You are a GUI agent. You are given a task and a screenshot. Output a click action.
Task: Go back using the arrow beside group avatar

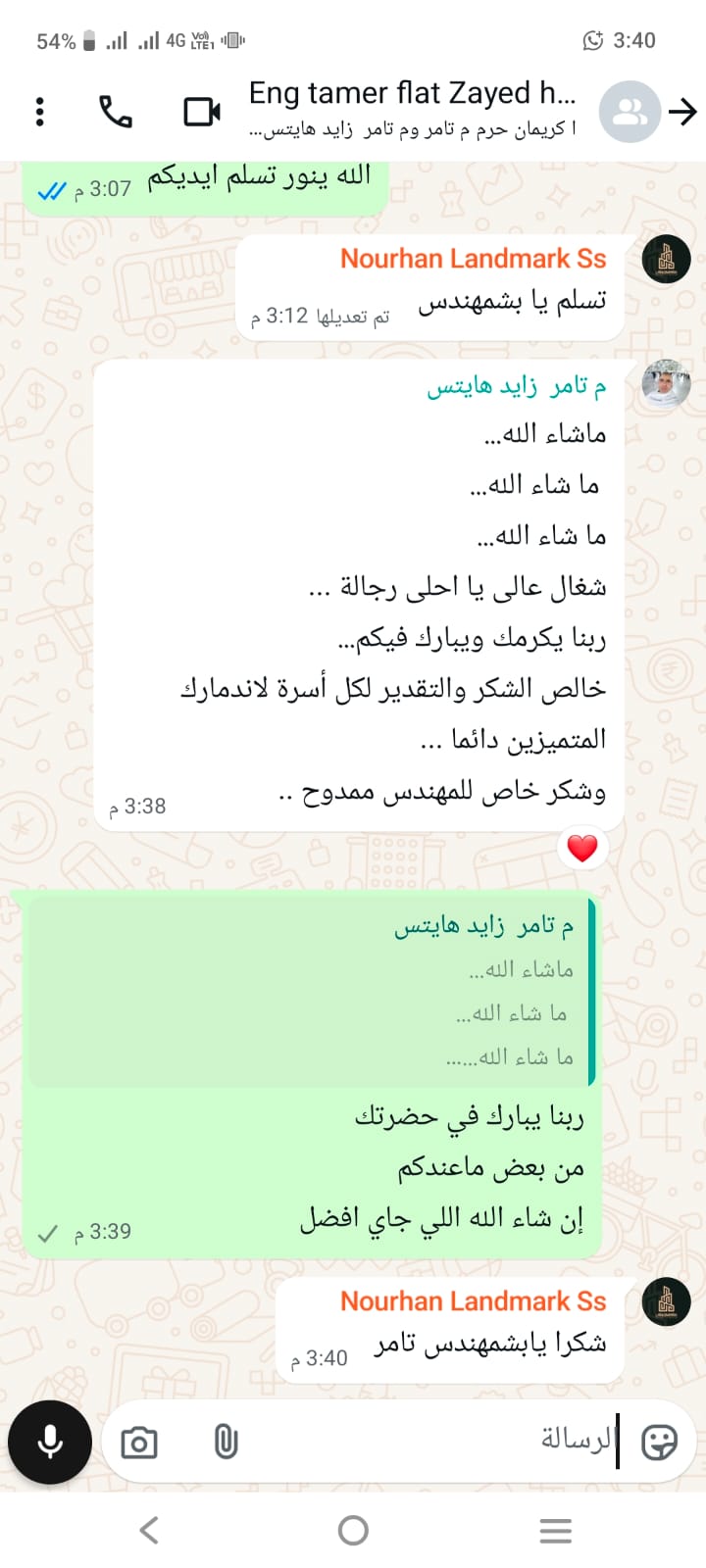[681, 112]
